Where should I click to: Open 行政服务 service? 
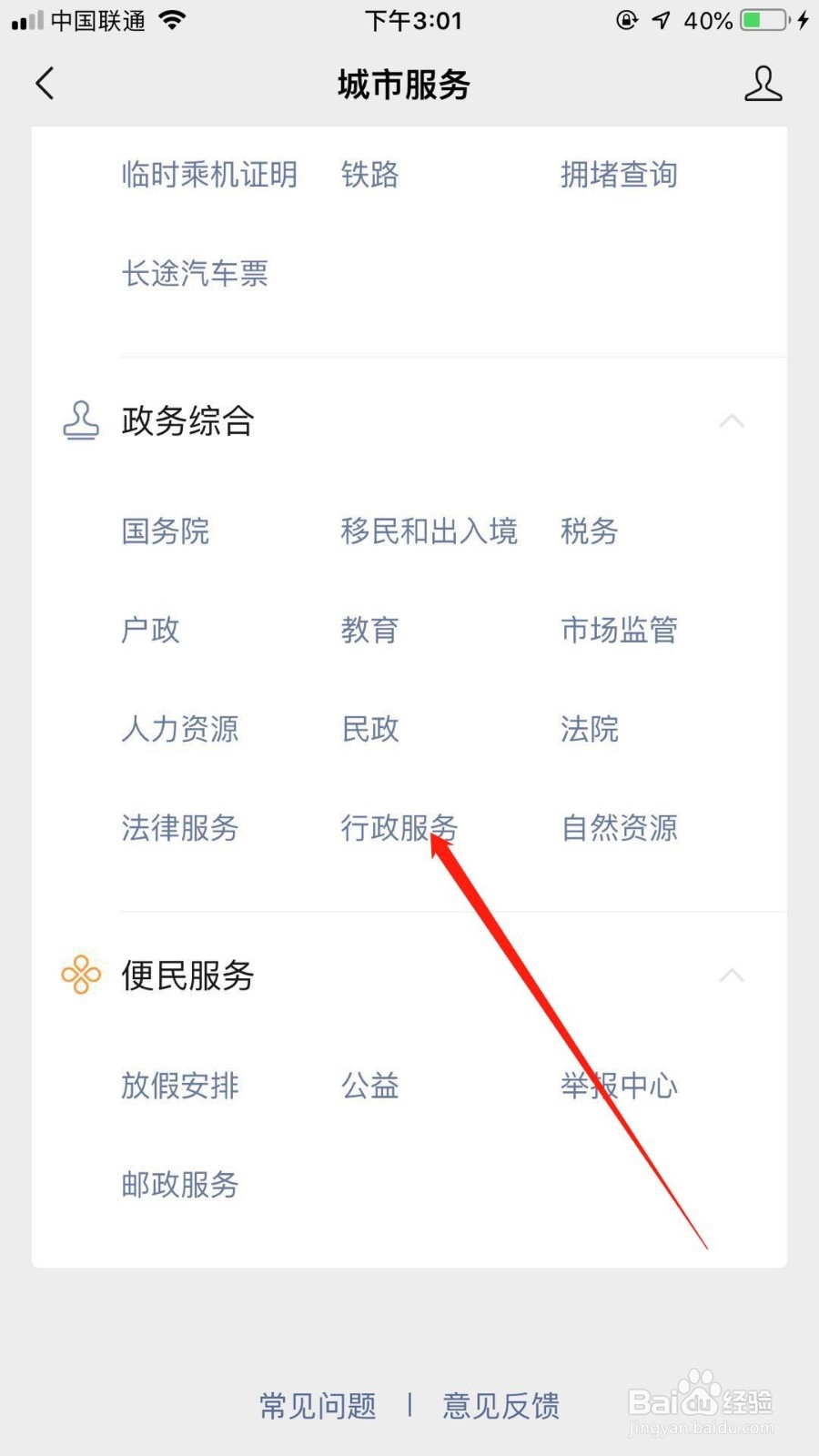click(x=400, y=828)
